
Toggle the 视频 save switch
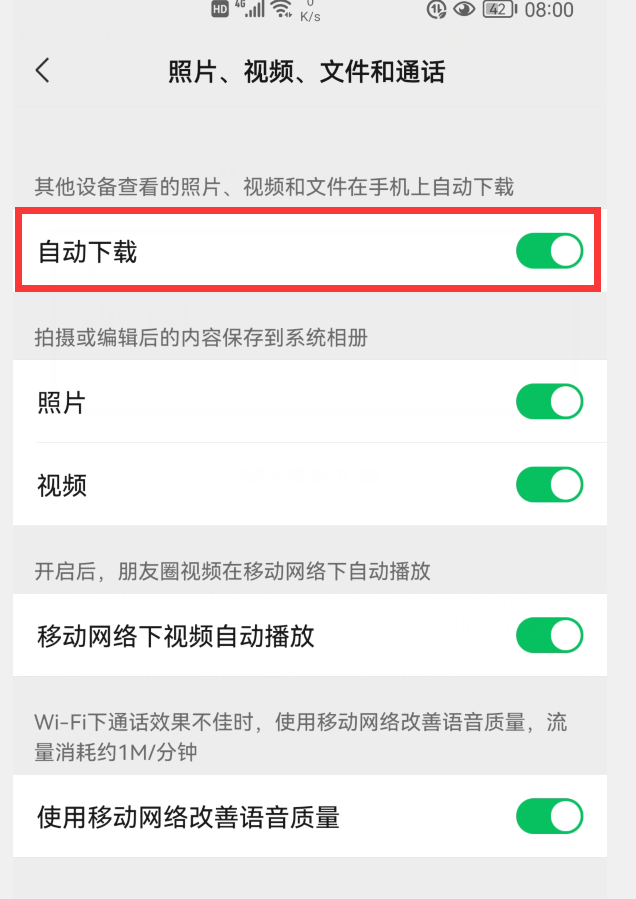[x=549, y=485]
